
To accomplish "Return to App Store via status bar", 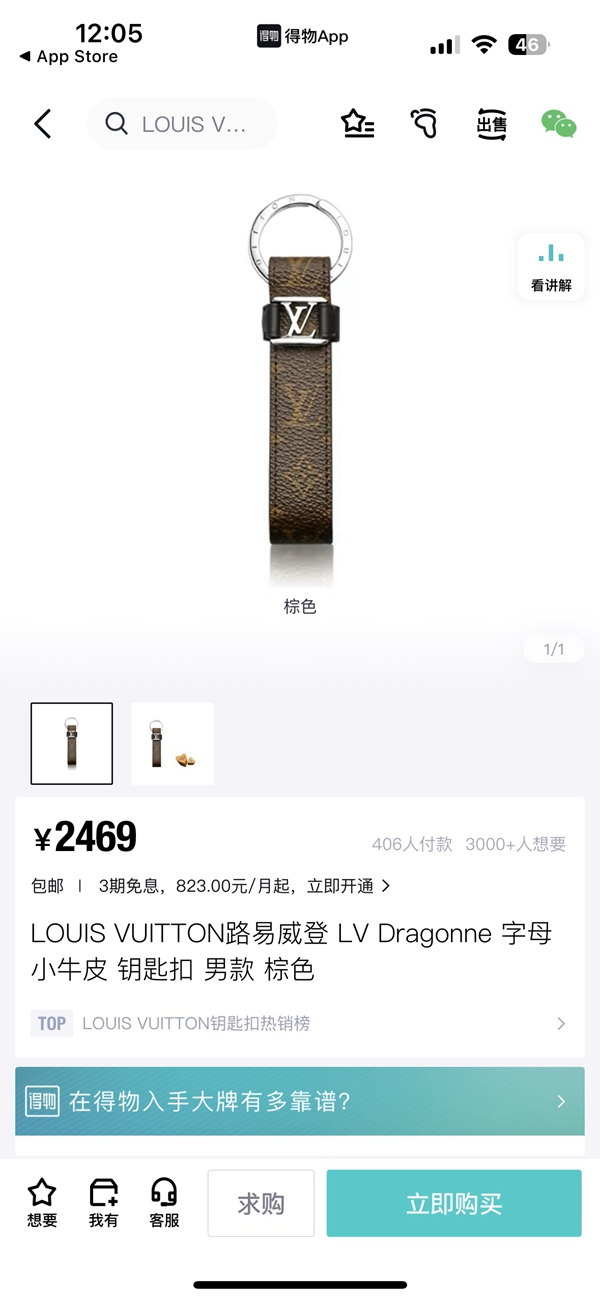I will [x=68, y=57].
